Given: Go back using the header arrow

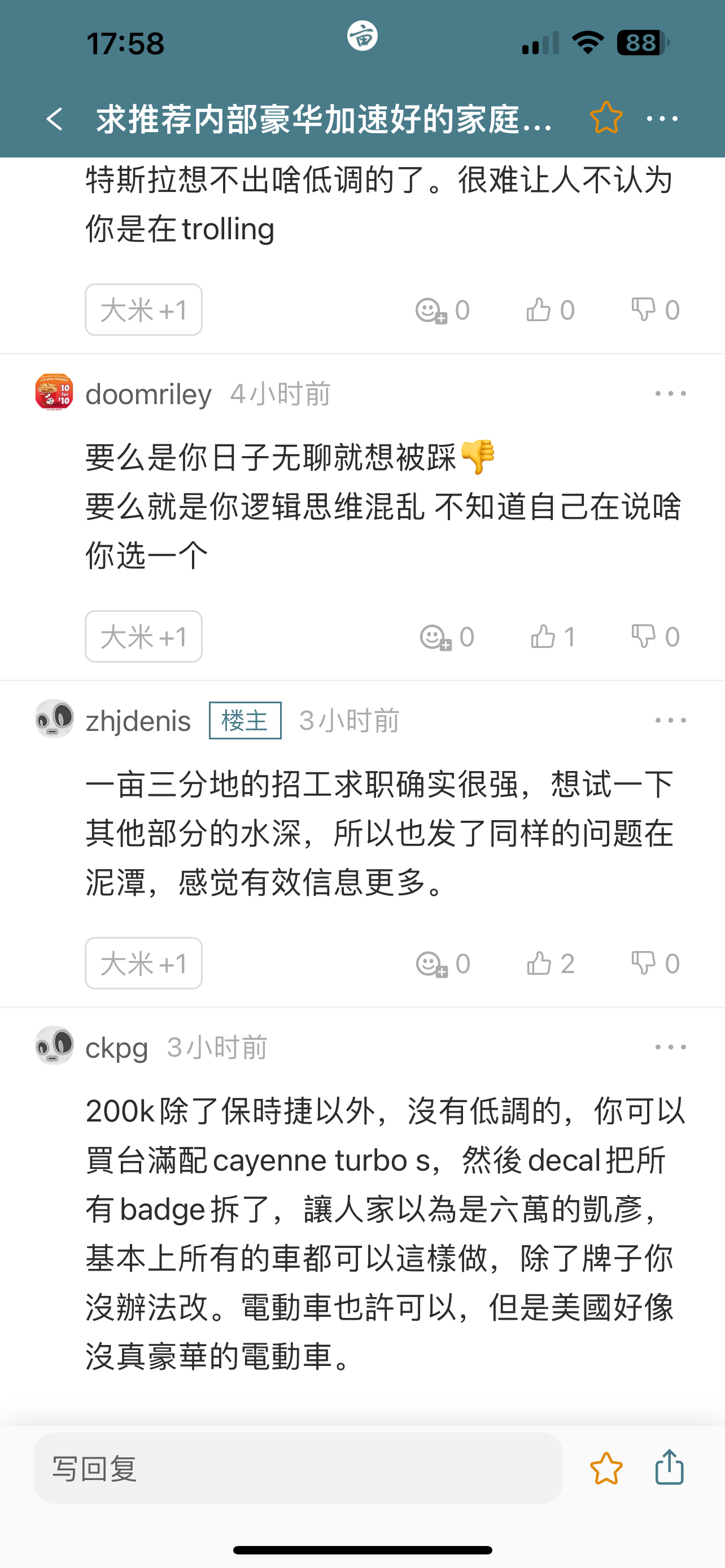Looking at the screenshot, I should pos(55,119).
